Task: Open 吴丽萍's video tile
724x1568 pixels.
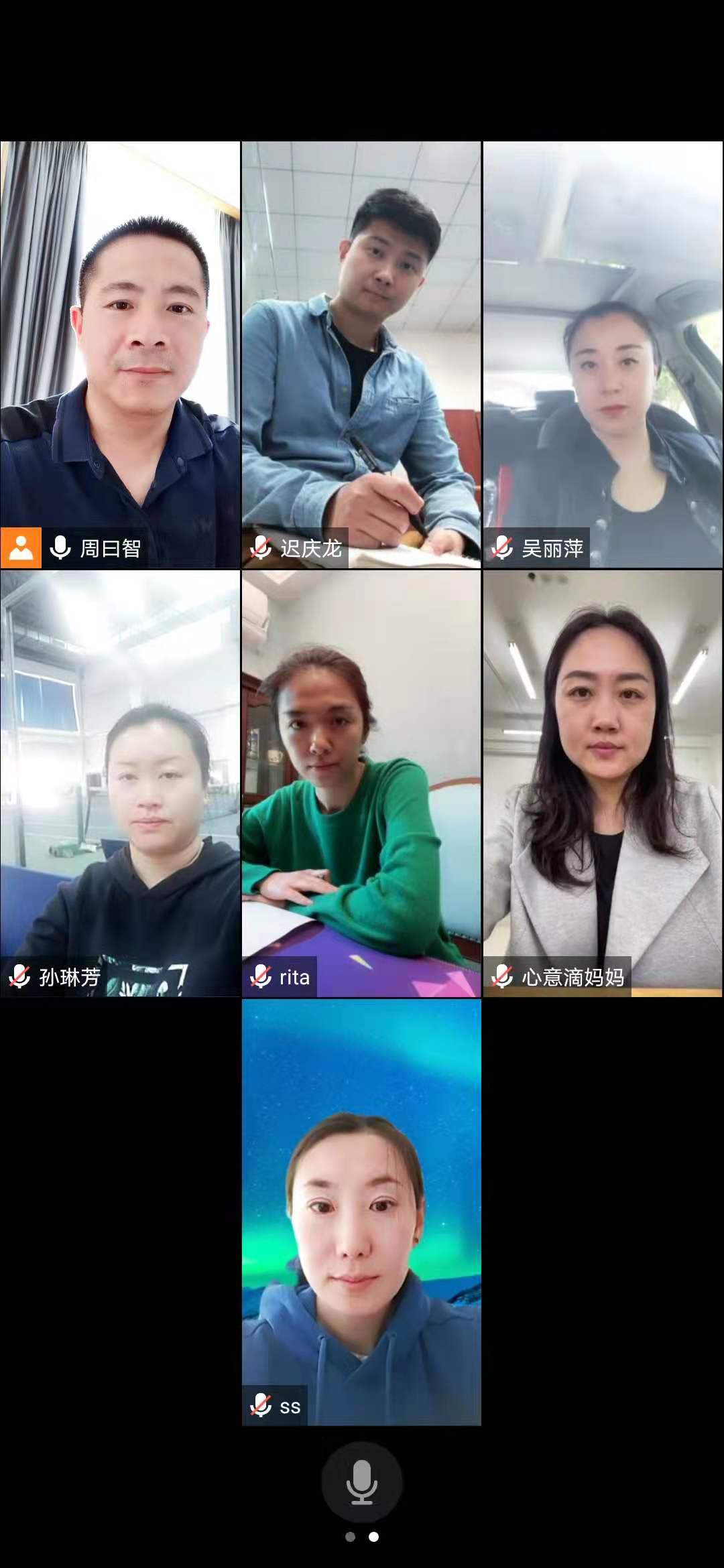Action: point(603,354)
